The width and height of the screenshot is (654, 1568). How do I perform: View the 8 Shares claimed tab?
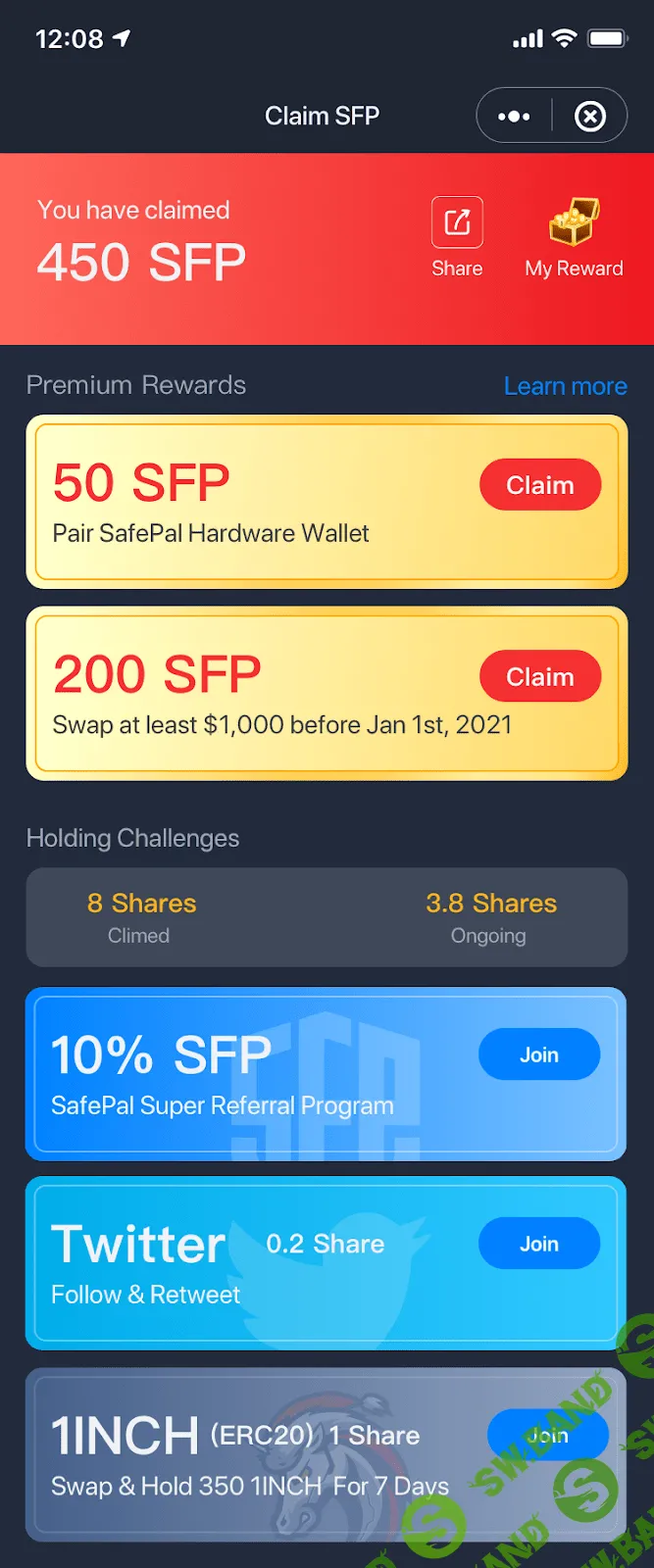141,917
